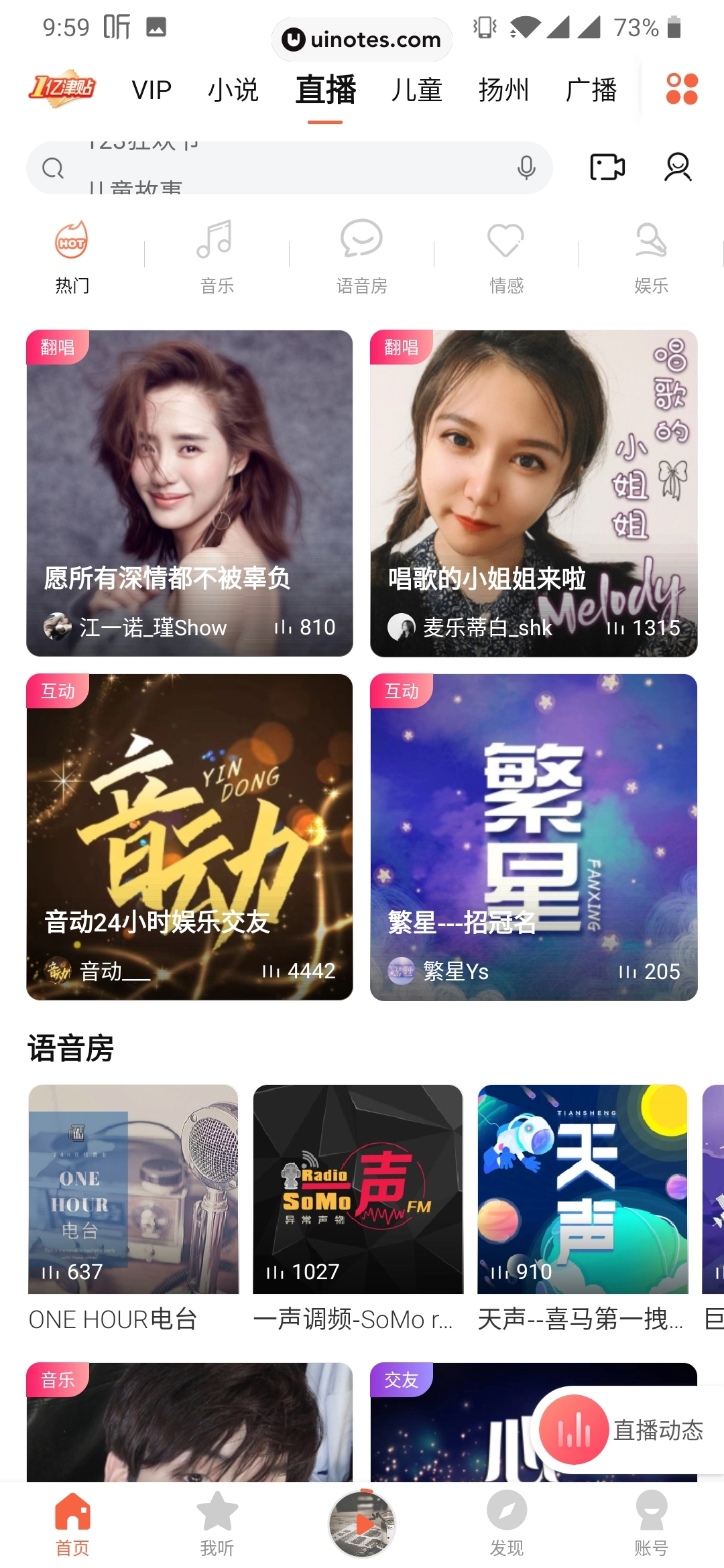Select the 热门 hot category icon
Image resolution: width=724 pixels, height=1568 pixels.
(71, 243)
